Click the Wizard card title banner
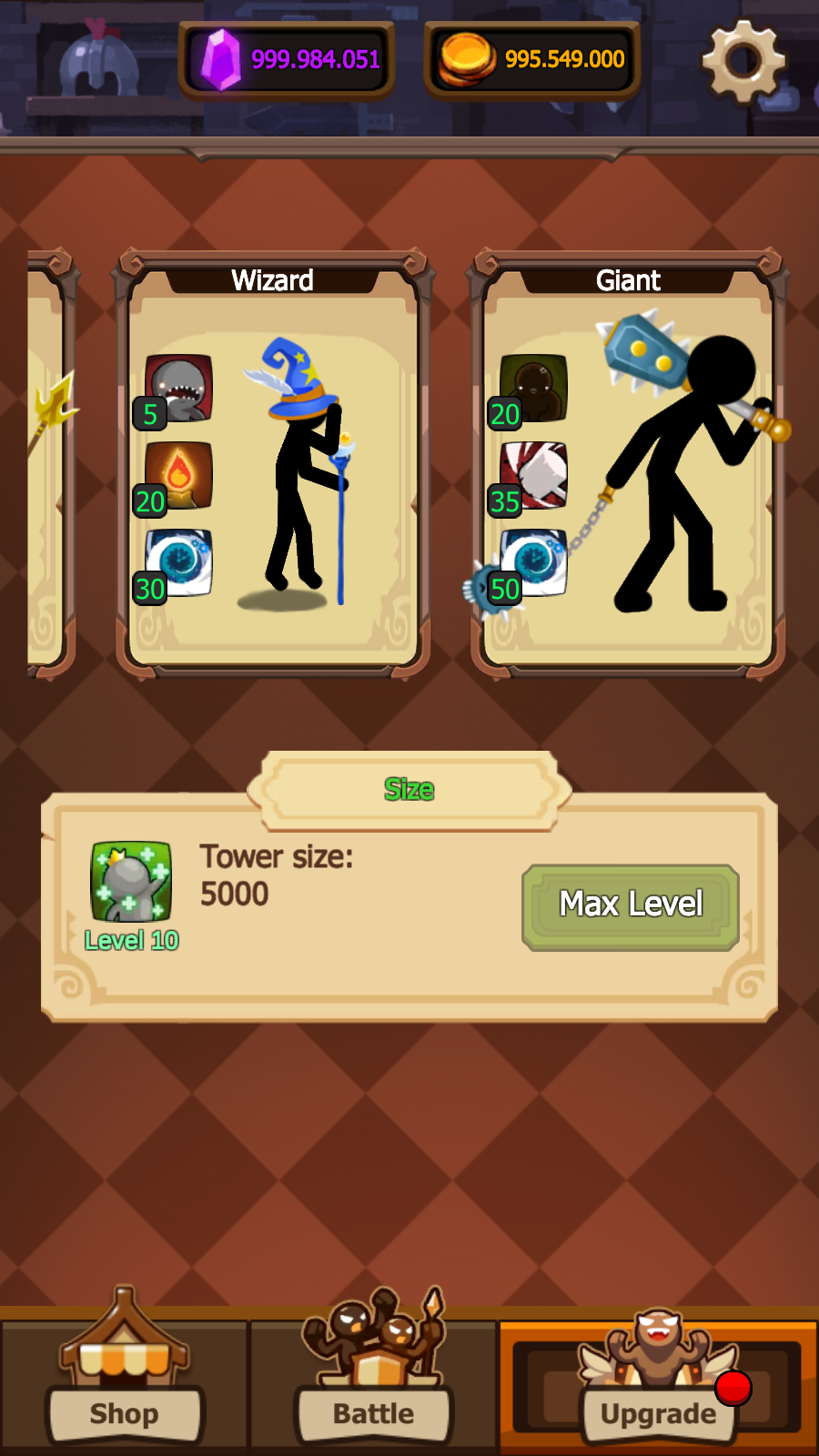Screen dimensions: 819x1456 coord(271,280)
